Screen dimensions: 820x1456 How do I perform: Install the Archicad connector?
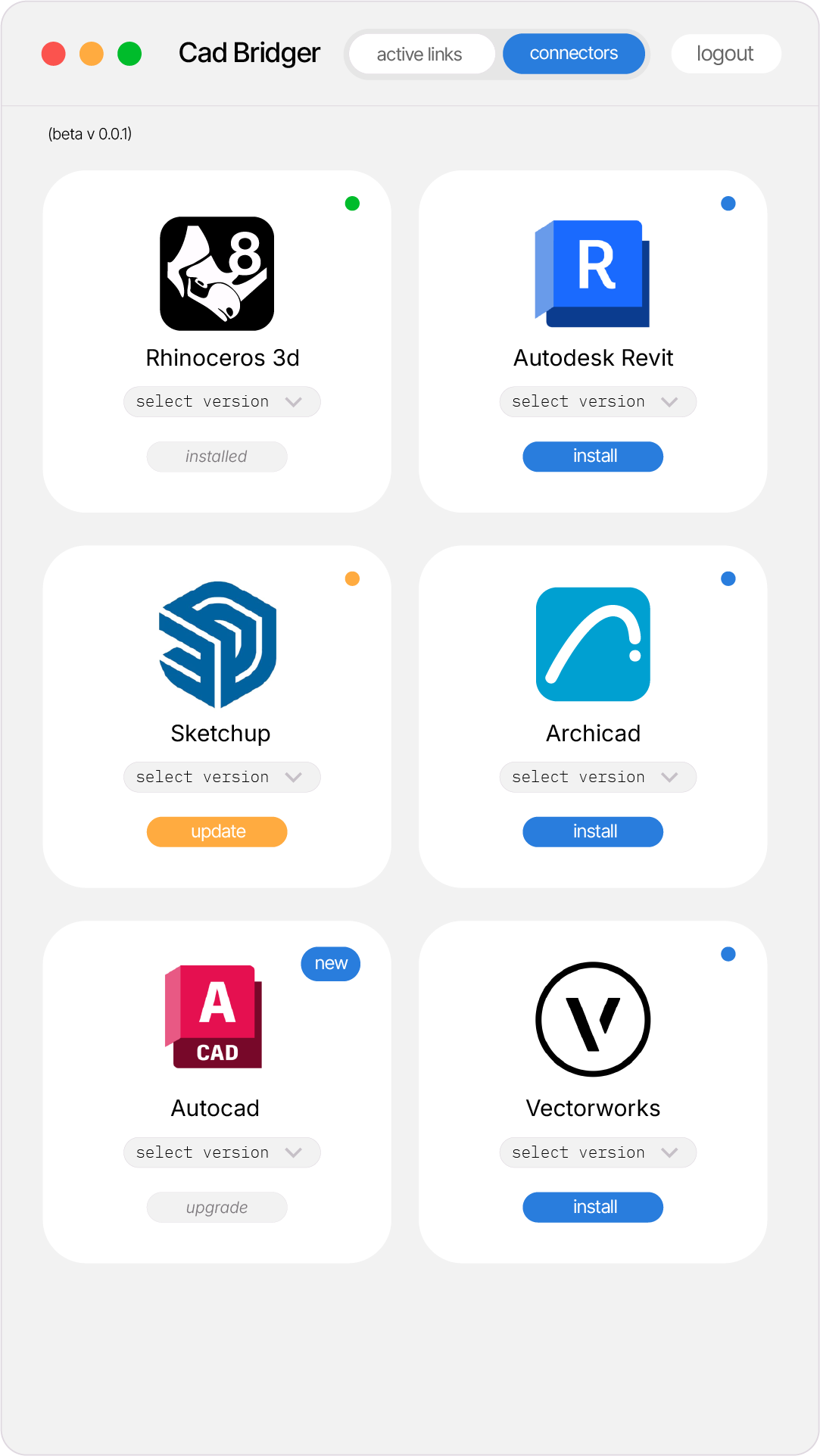pyautogui.click(x=593, y=832)
